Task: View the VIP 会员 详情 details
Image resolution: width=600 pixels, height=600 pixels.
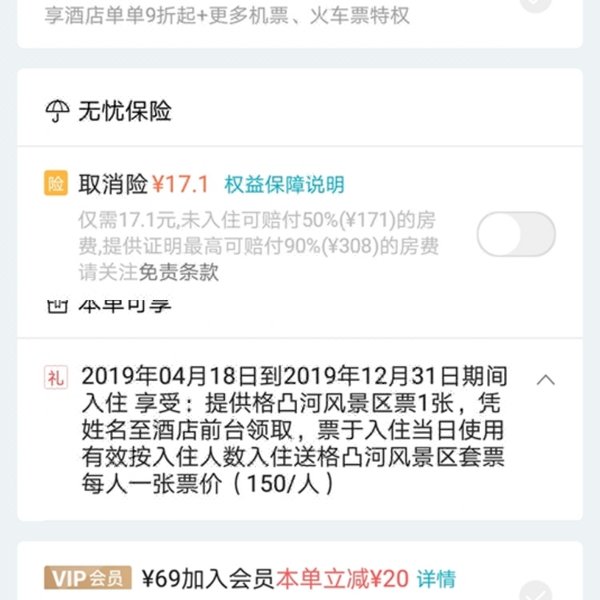Action: (x=435, y=578)
